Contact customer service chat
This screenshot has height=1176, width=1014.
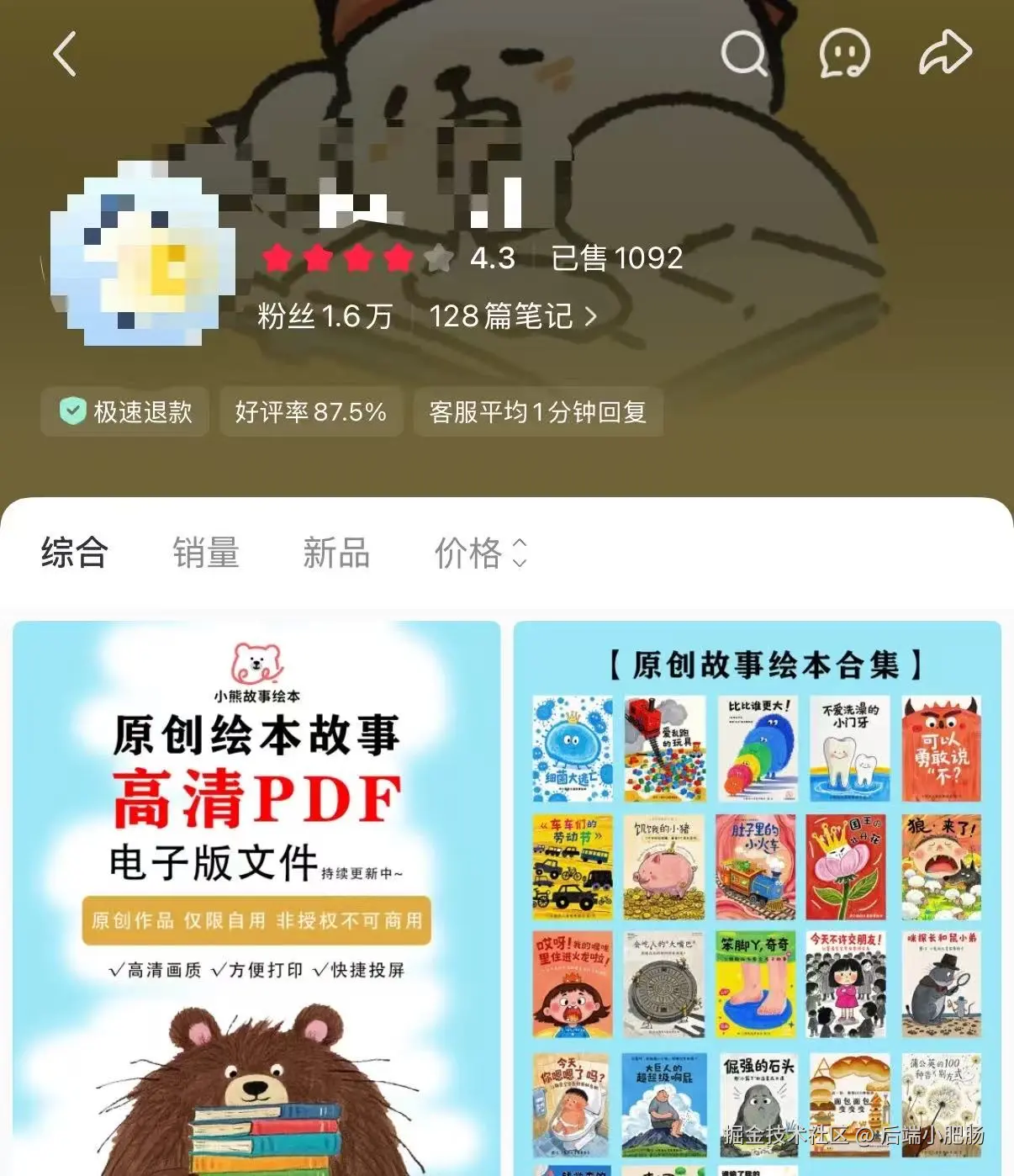843,54
